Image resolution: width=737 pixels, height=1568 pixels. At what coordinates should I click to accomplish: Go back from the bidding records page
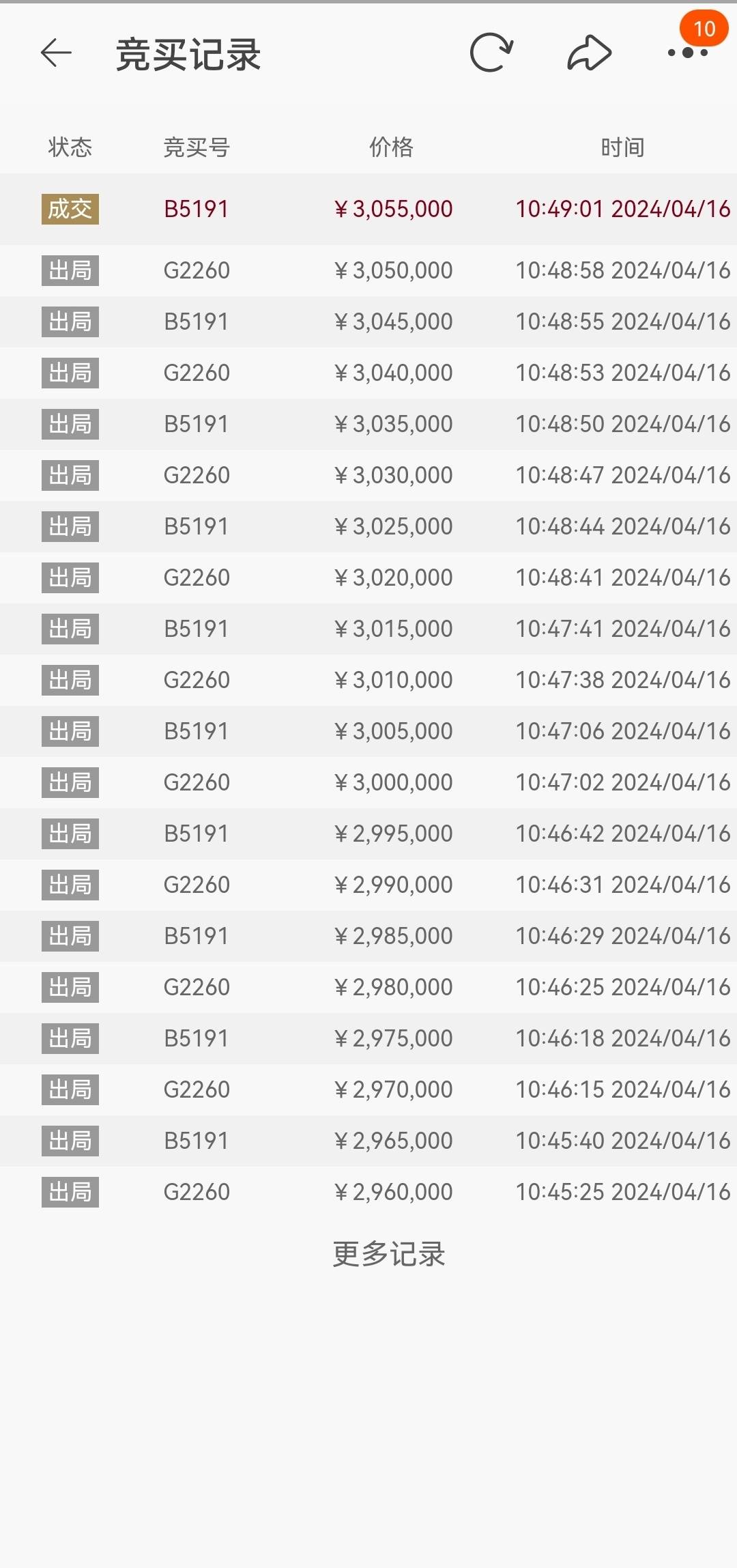(56, 53)
